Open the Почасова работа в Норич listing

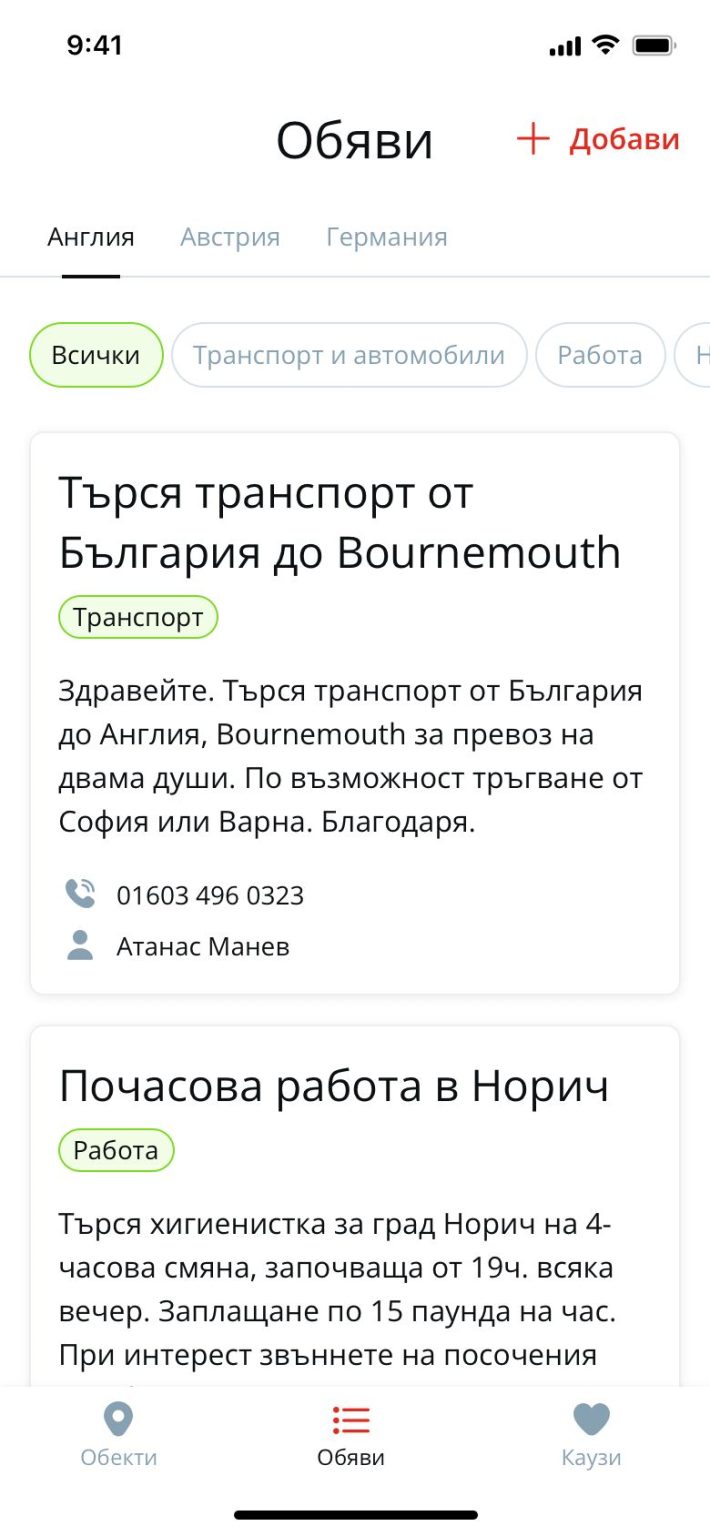click(334, 1087)
